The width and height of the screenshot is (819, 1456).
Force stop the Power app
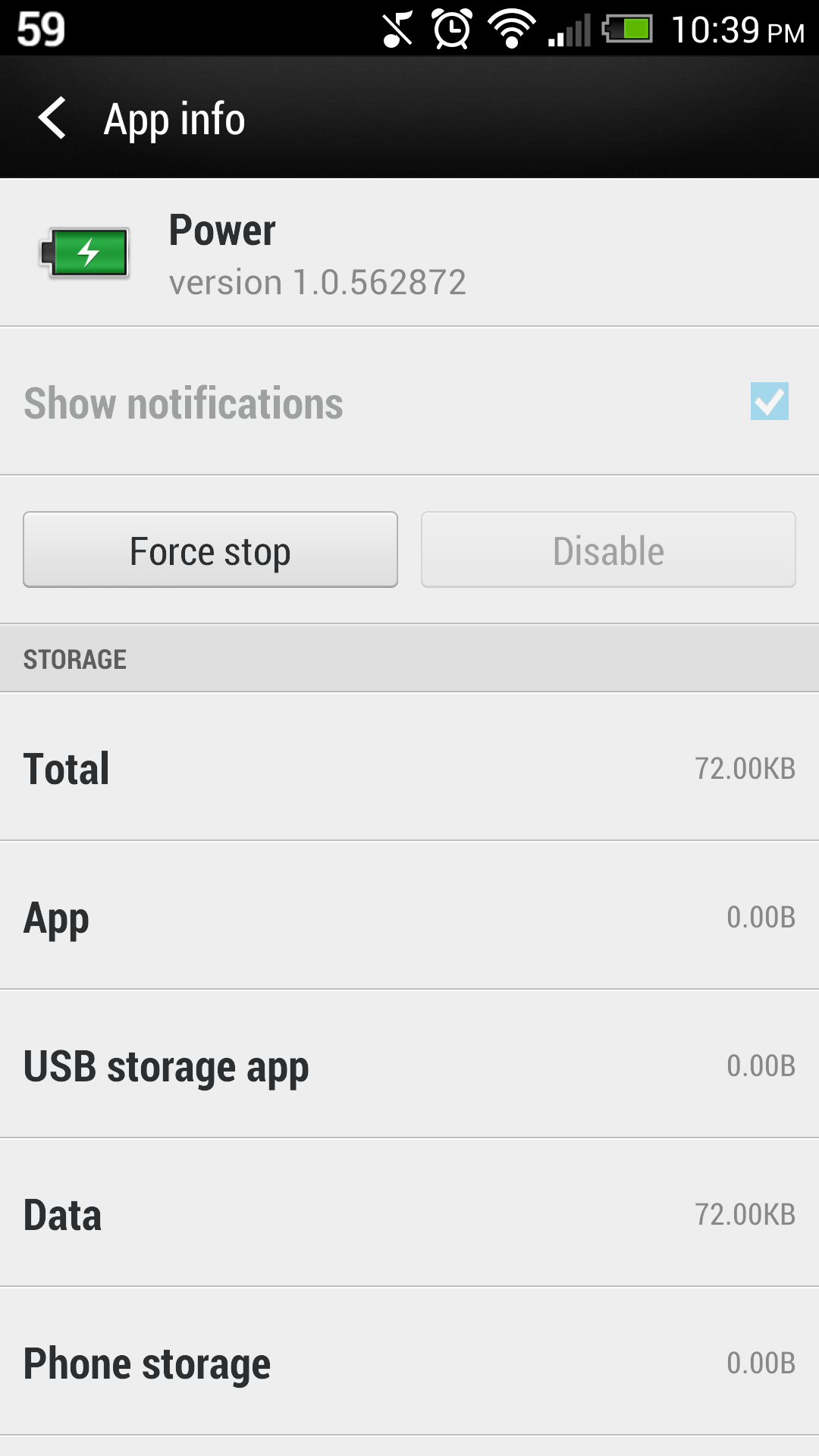coord(210,550)
